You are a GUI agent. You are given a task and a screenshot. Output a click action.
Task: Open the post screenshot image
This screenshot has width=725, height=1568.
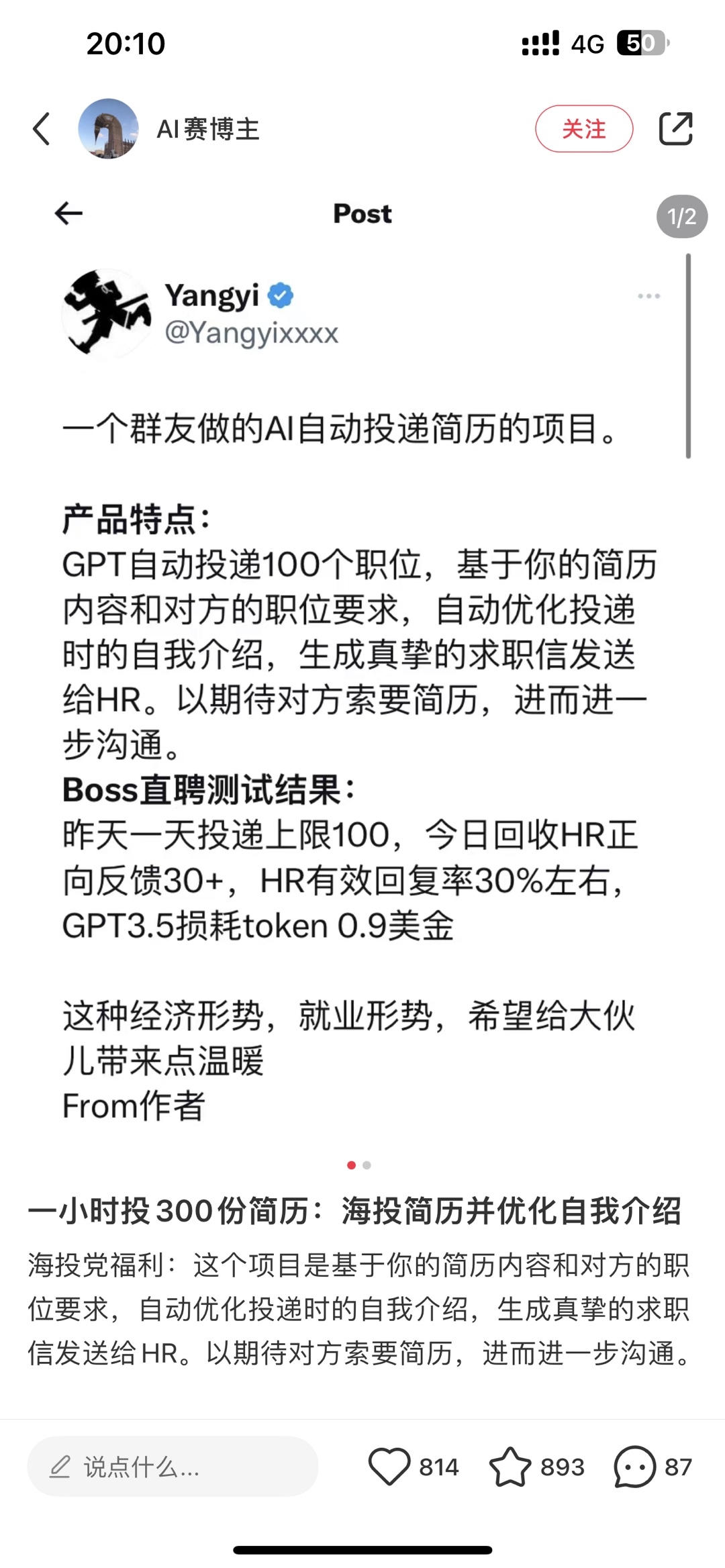click(362, 671)
